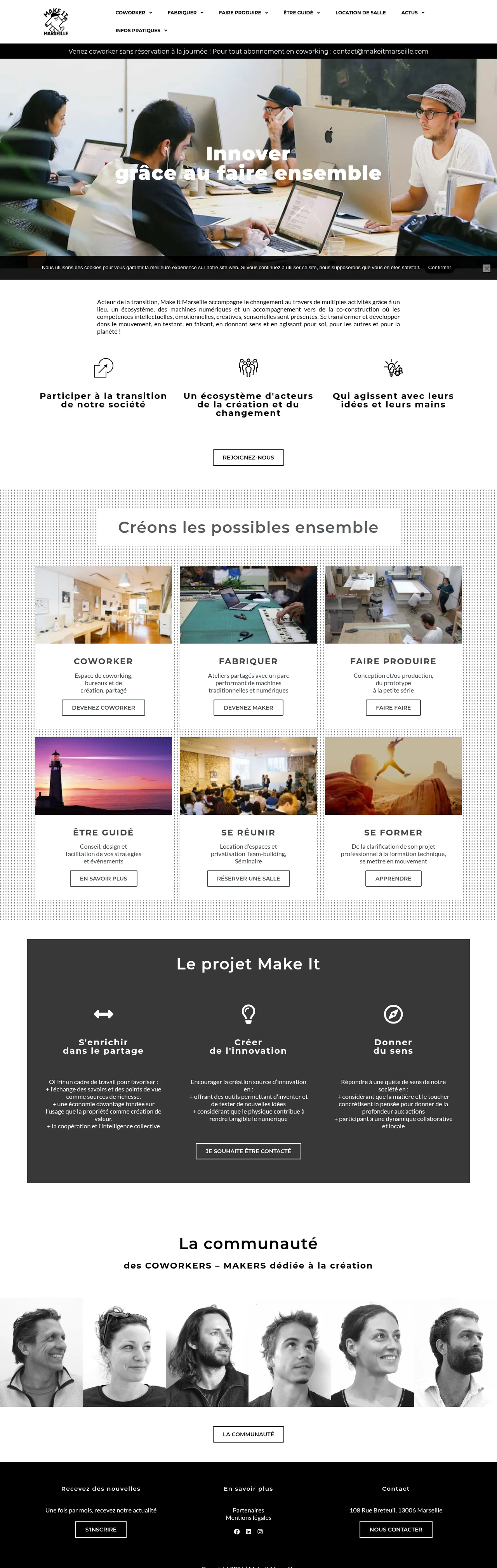497x1568 pixels.
Task: Tap the REJOIGNEZ-NOUS button
Action: 248,457
